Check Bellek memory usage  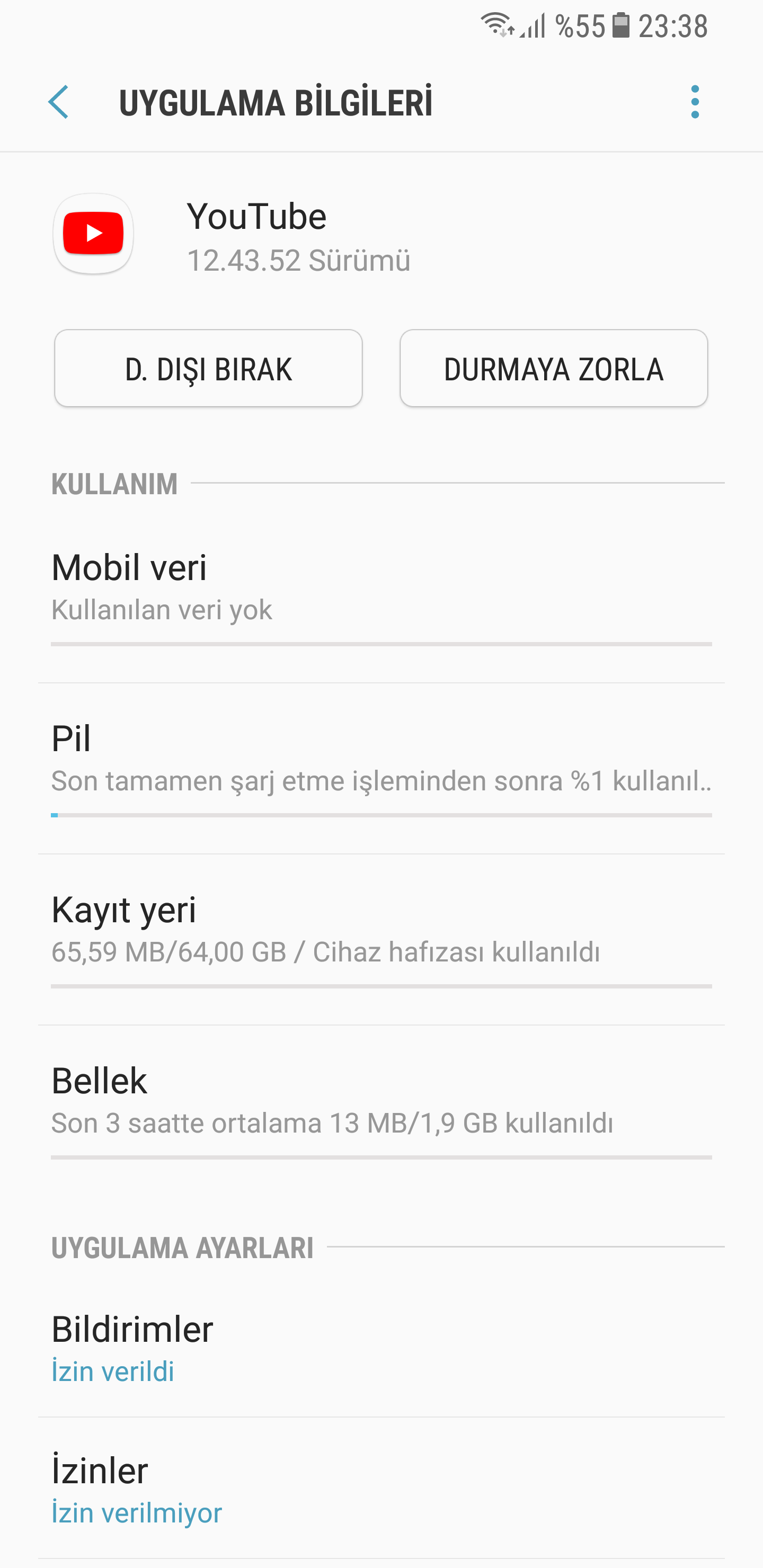[381, 1101]
